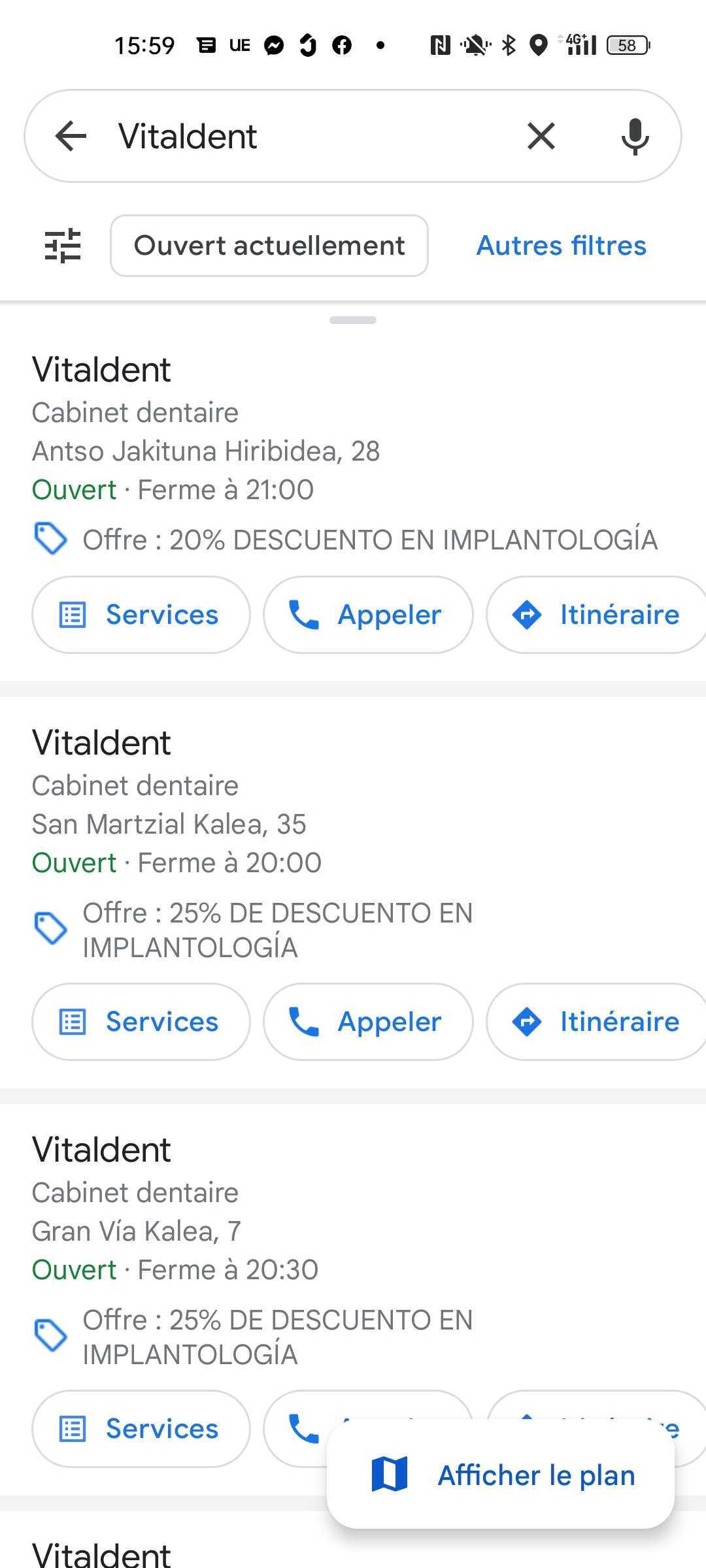Image resolution: width=706 pixels, height=1568 pixels.
Task: Tap the Vitaldent search field
Action: coord(307,137)
